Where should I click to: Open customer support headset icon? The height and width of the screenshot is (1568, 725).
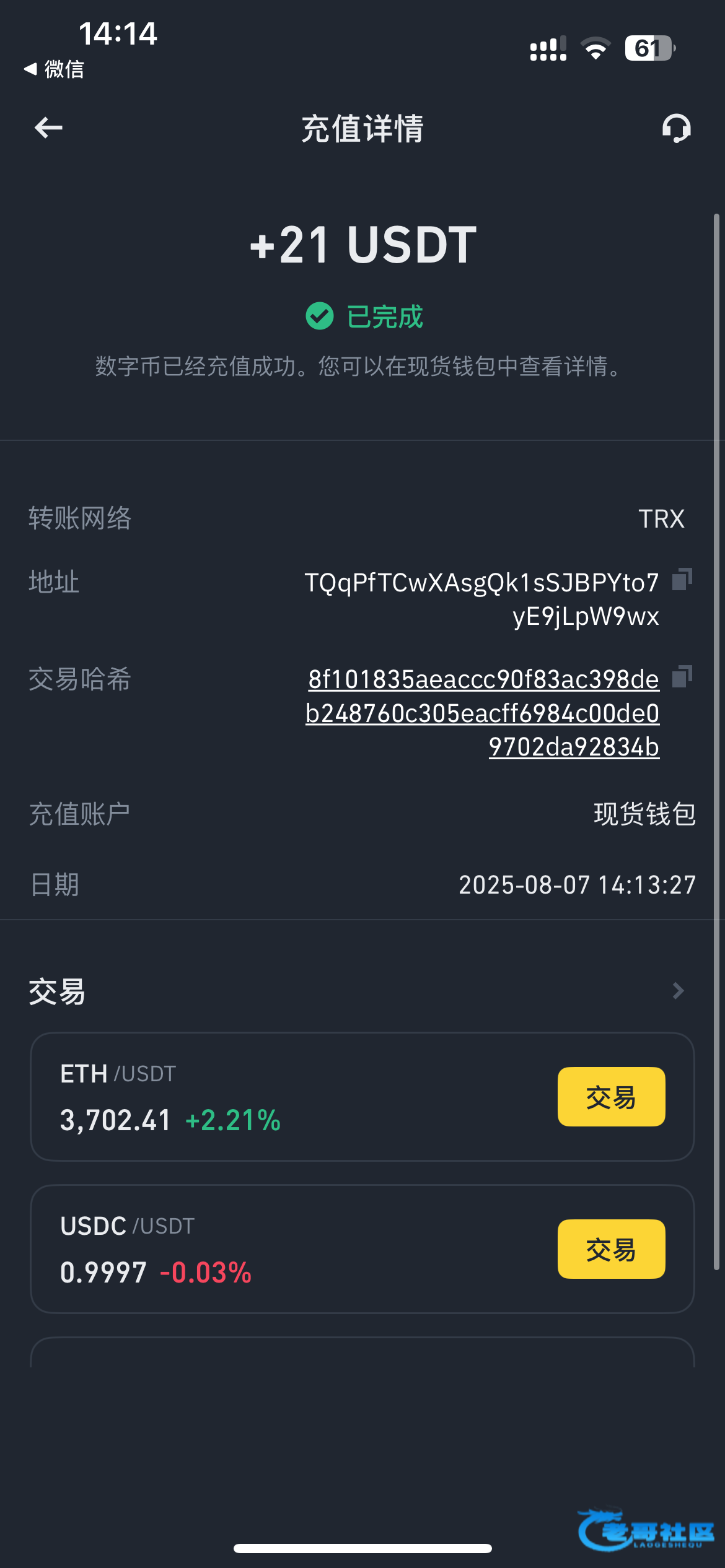pos(676,128)
